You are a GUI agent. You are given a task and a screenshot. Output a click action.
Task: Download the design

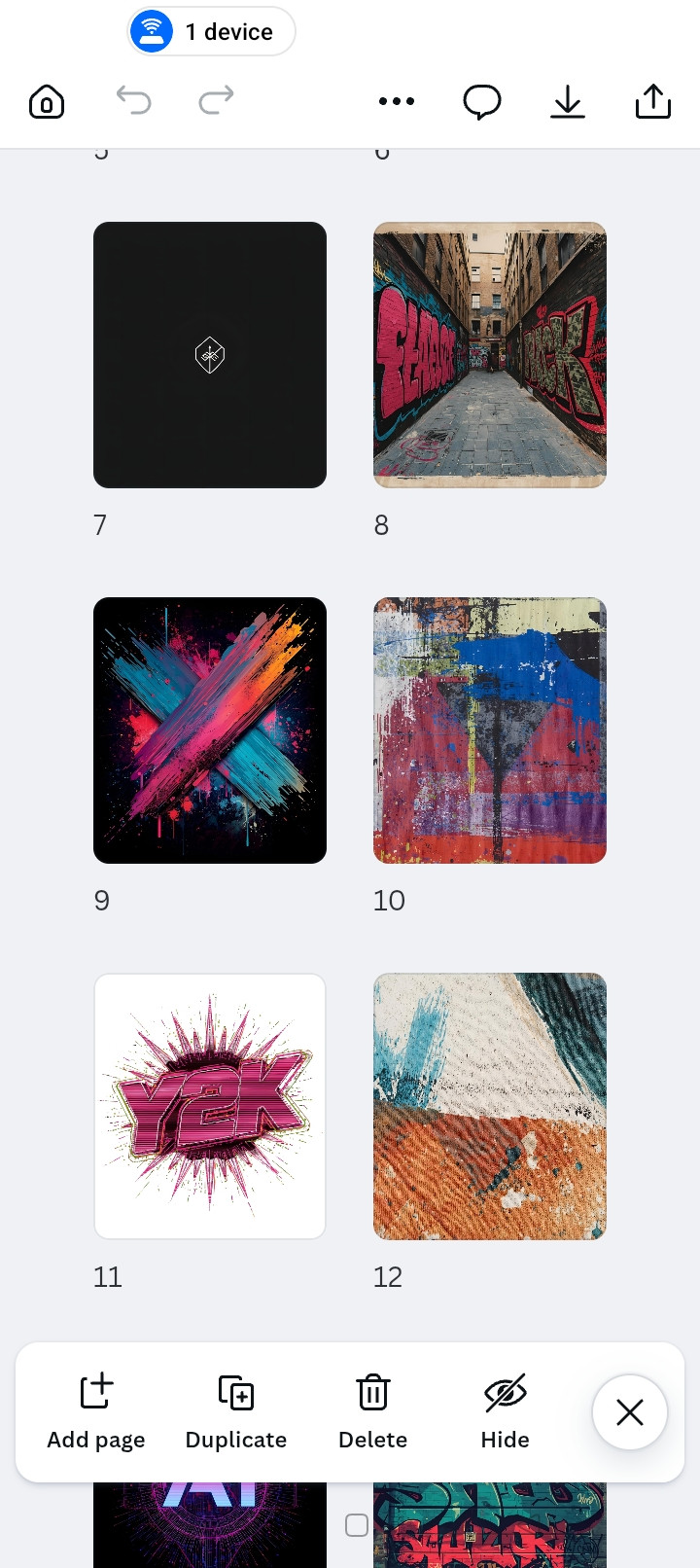(567, 101)
